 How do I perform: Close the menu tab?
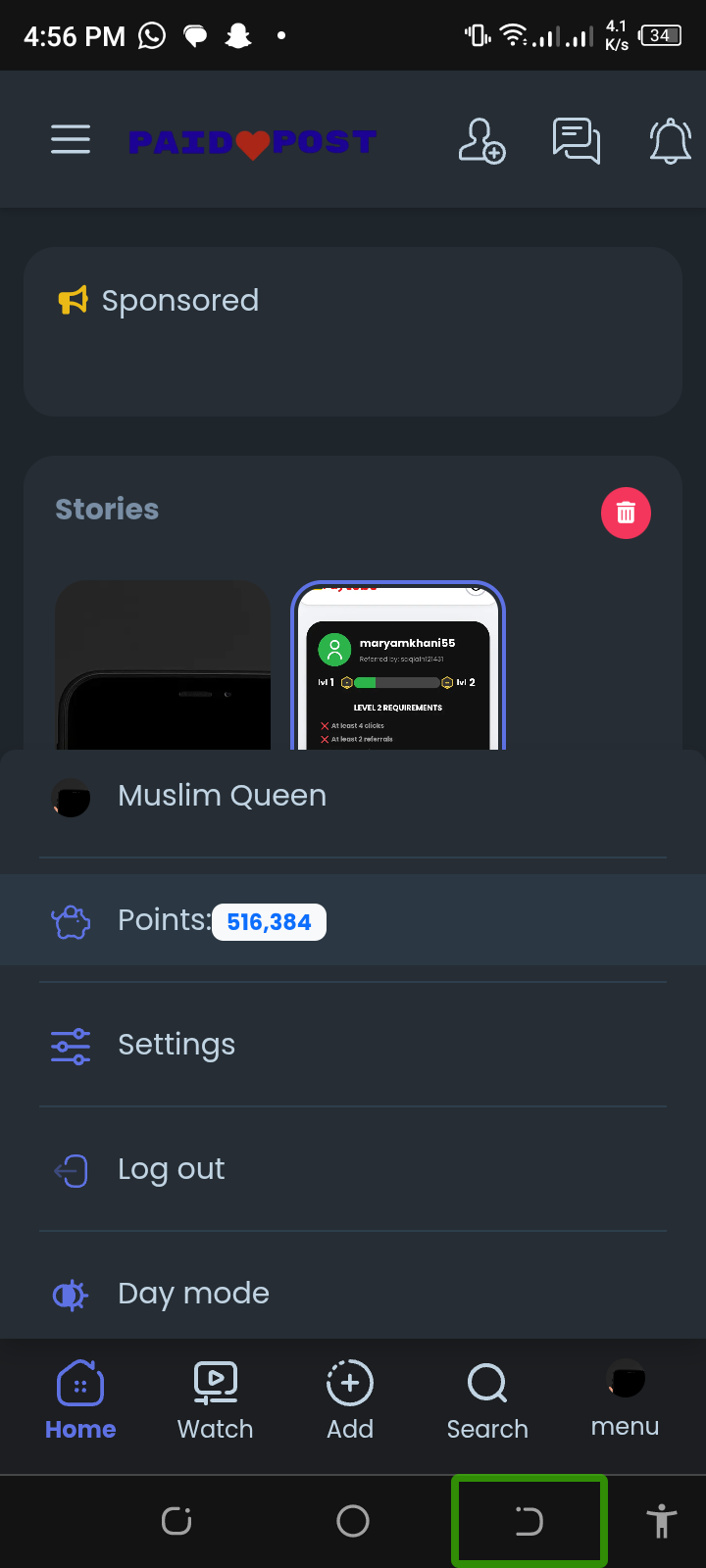point(625,1399)
